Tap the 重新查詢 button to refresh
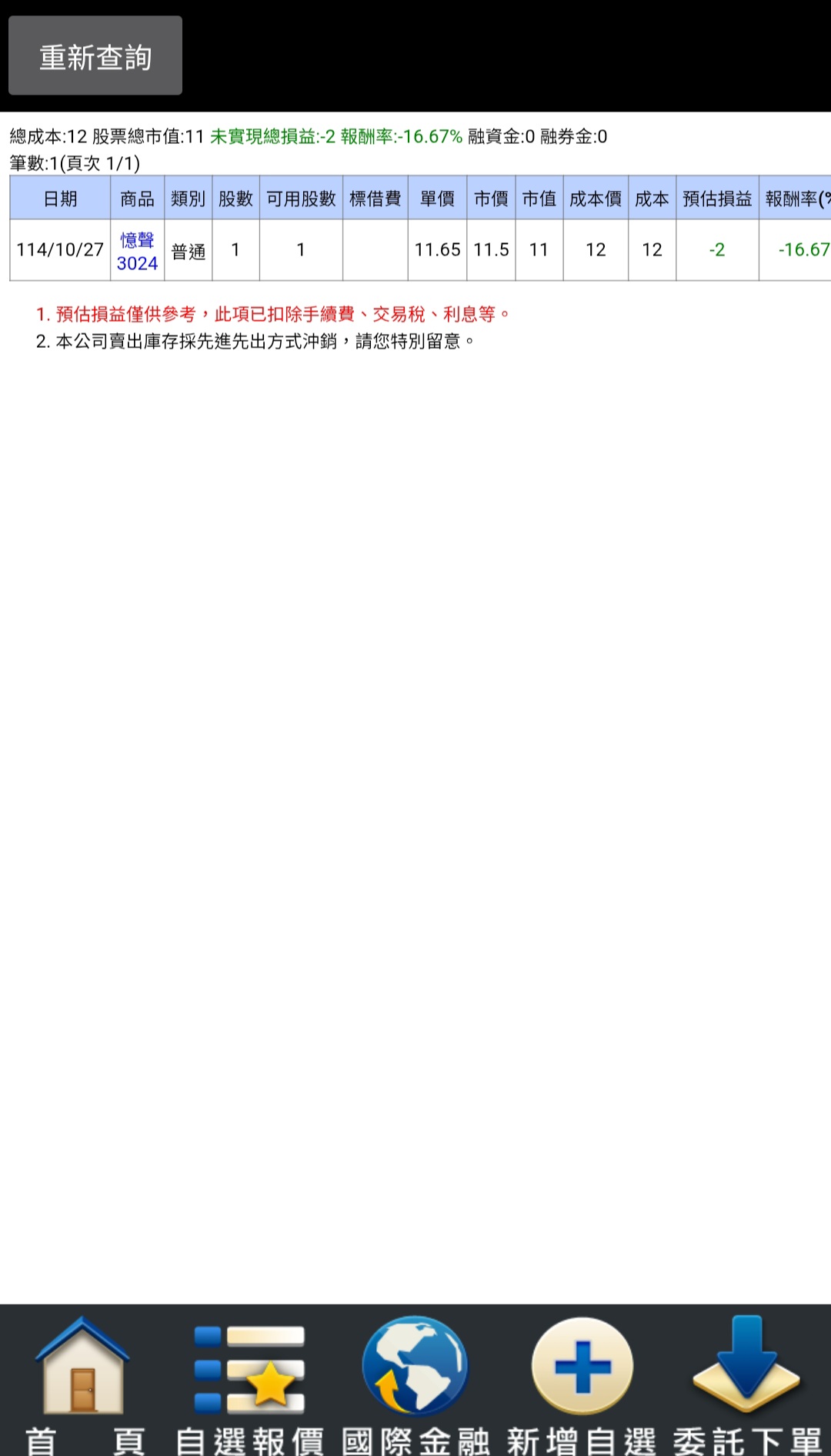The image size is (831, 1456). pos(95,56)
